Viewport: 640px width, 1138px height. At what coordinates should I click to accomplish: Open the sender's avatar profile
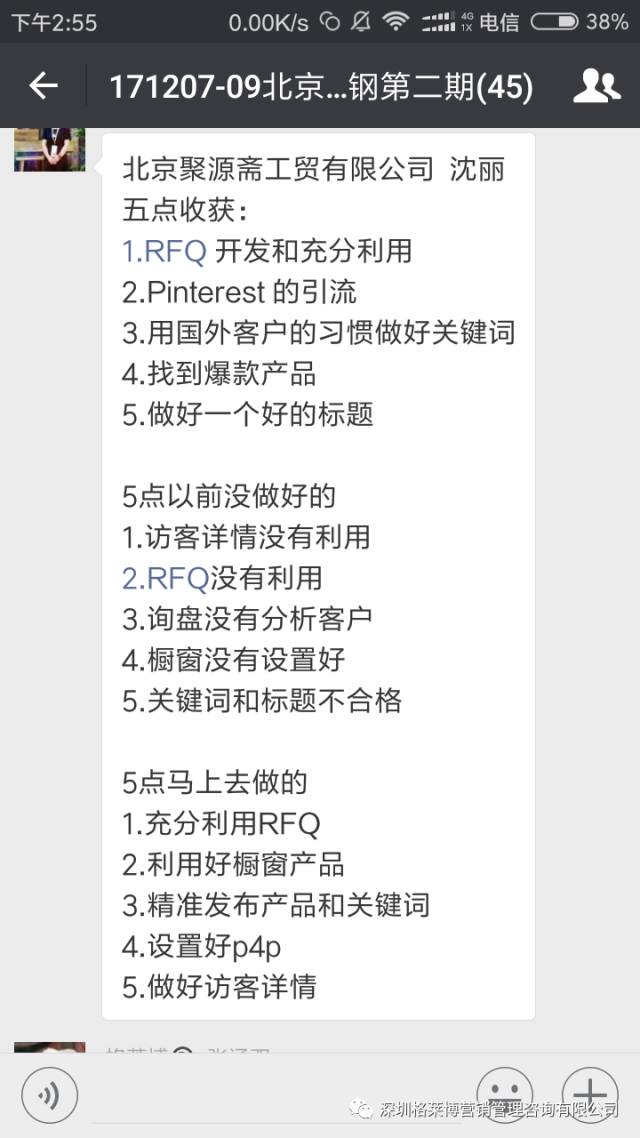(49, 150)
